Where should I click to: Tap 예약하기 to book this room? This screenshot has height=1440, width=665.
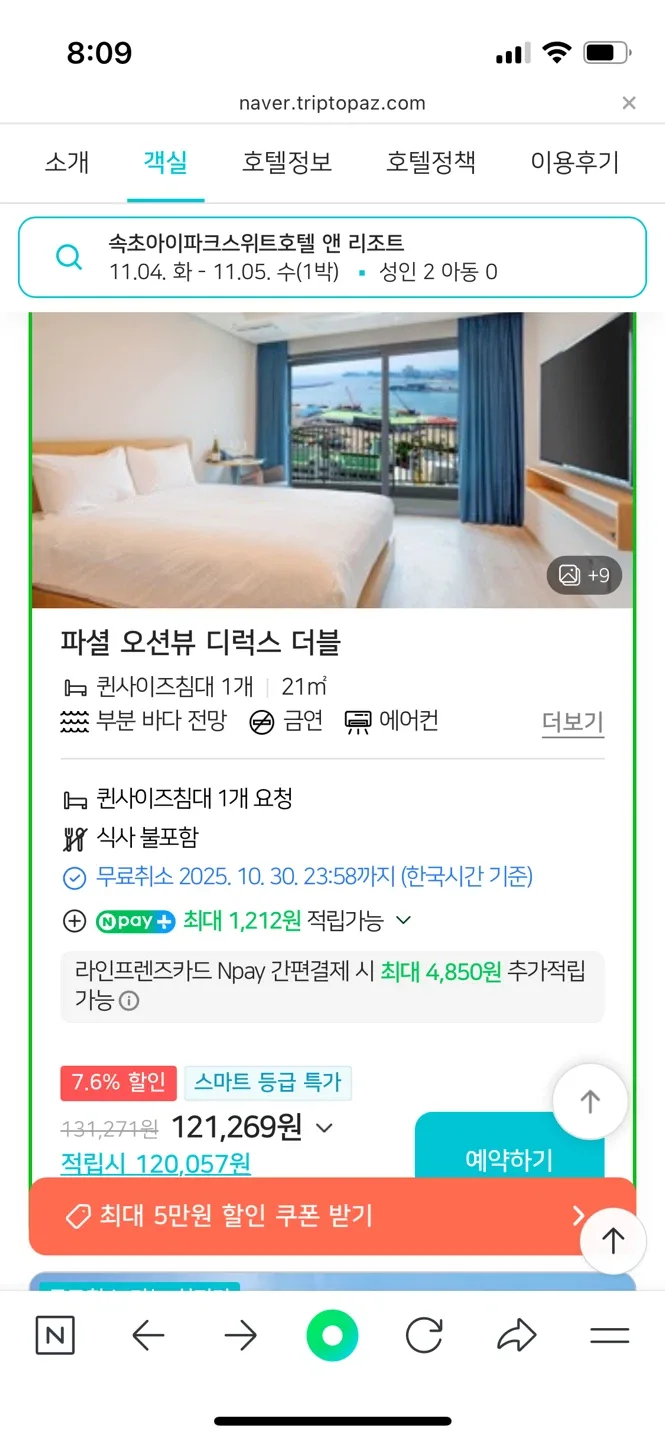pyautogui.click(x=509, y=1158)
